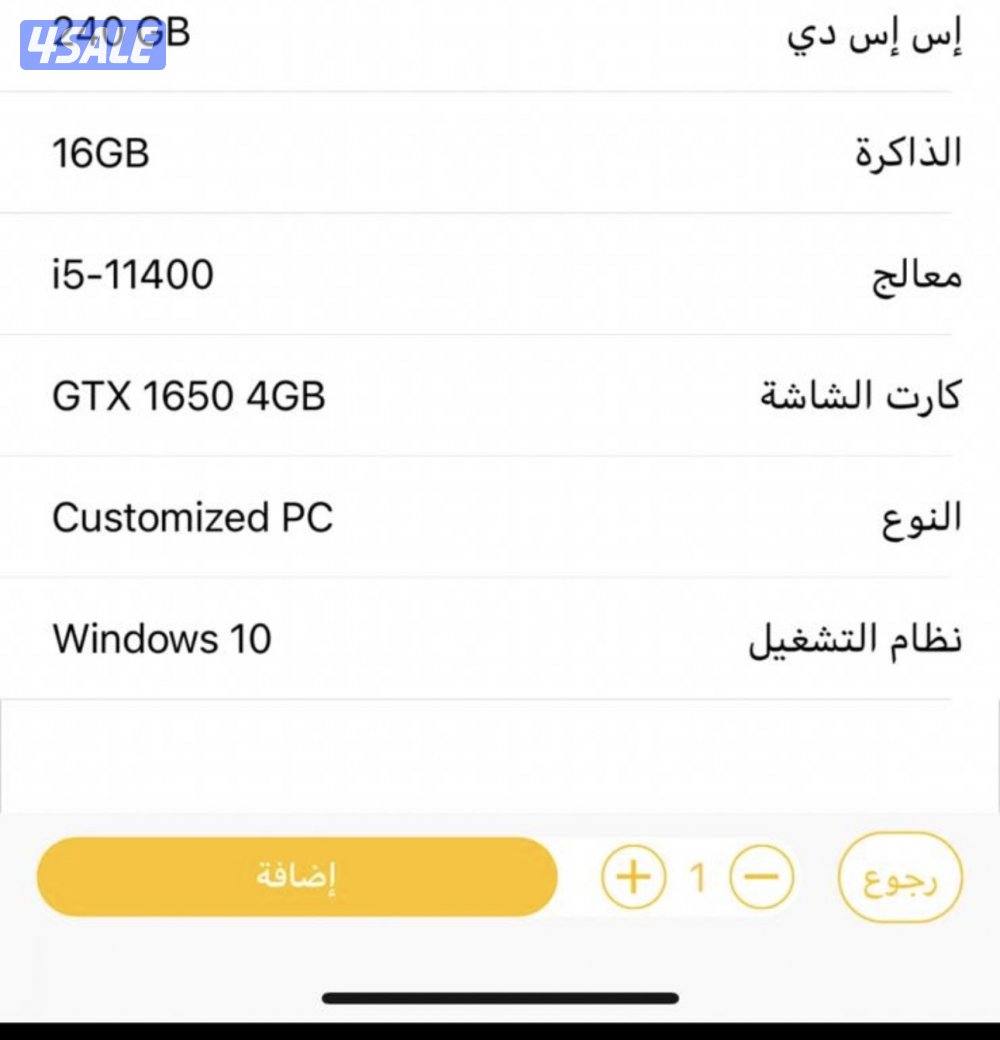Tap the رجوع back button

[899, 877]
